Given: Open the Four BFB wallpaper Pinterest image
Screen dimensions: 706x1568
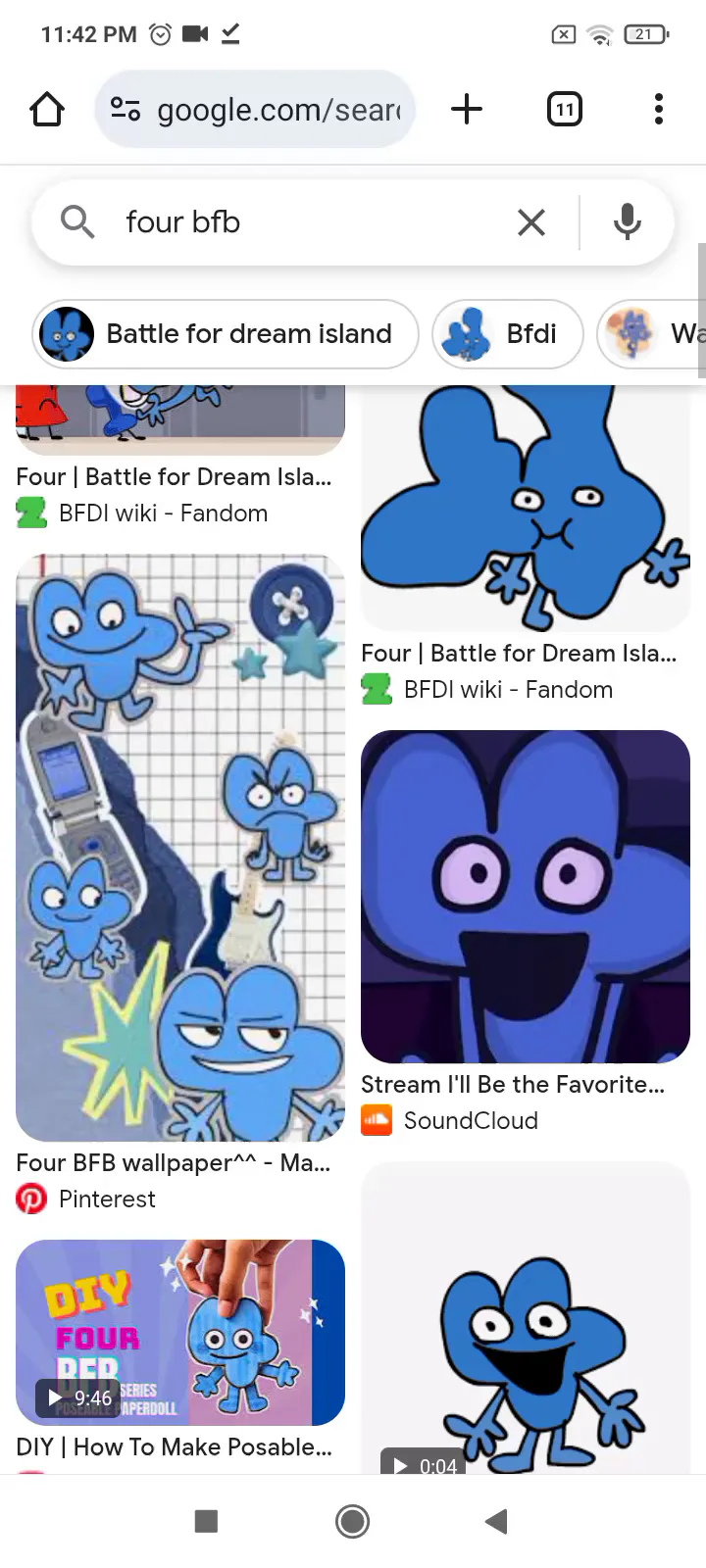Looking at the screenshot, I should tap(180, 848).
